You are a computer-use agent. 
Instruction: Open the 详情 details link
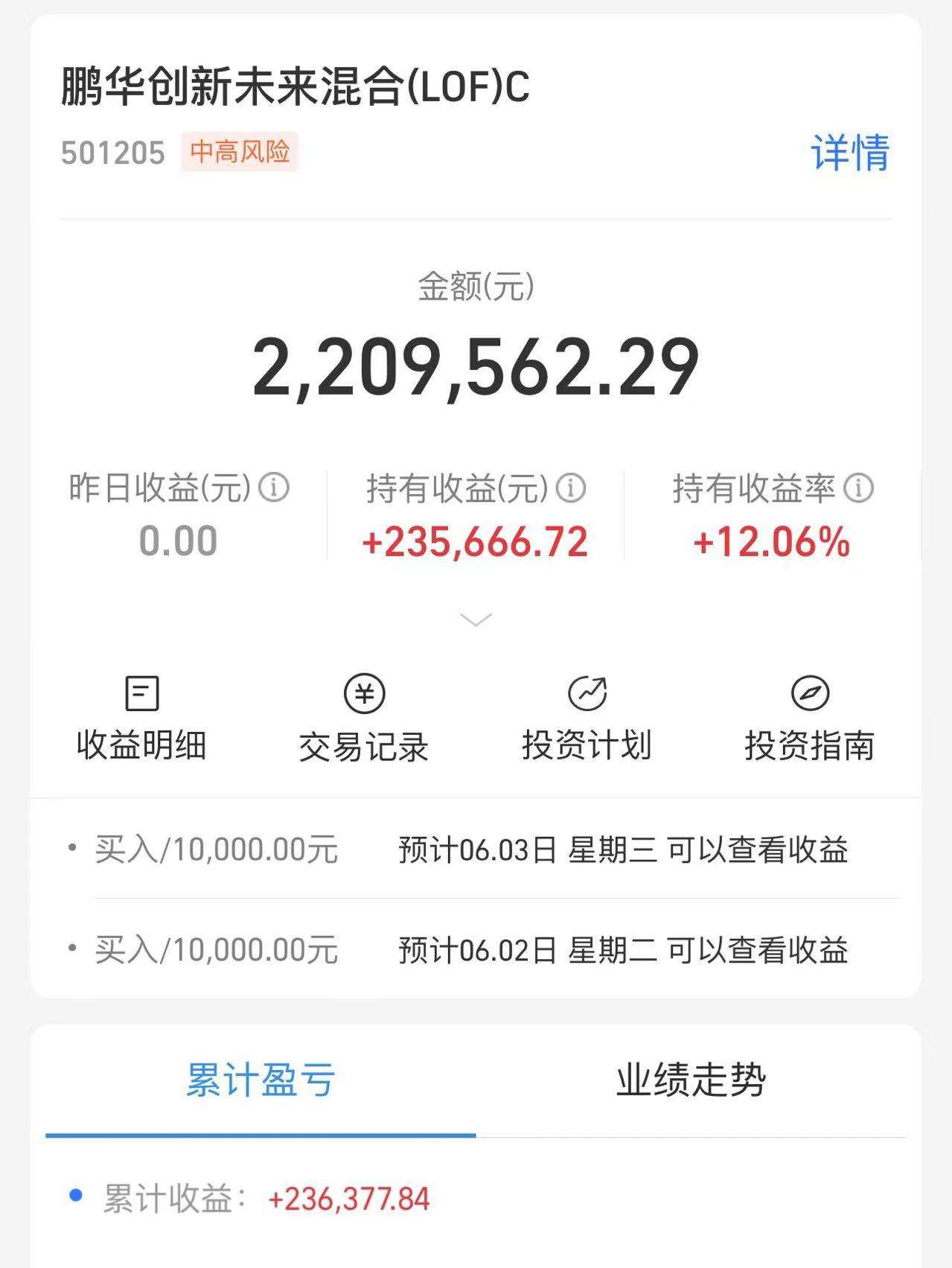tap(850, 153)
